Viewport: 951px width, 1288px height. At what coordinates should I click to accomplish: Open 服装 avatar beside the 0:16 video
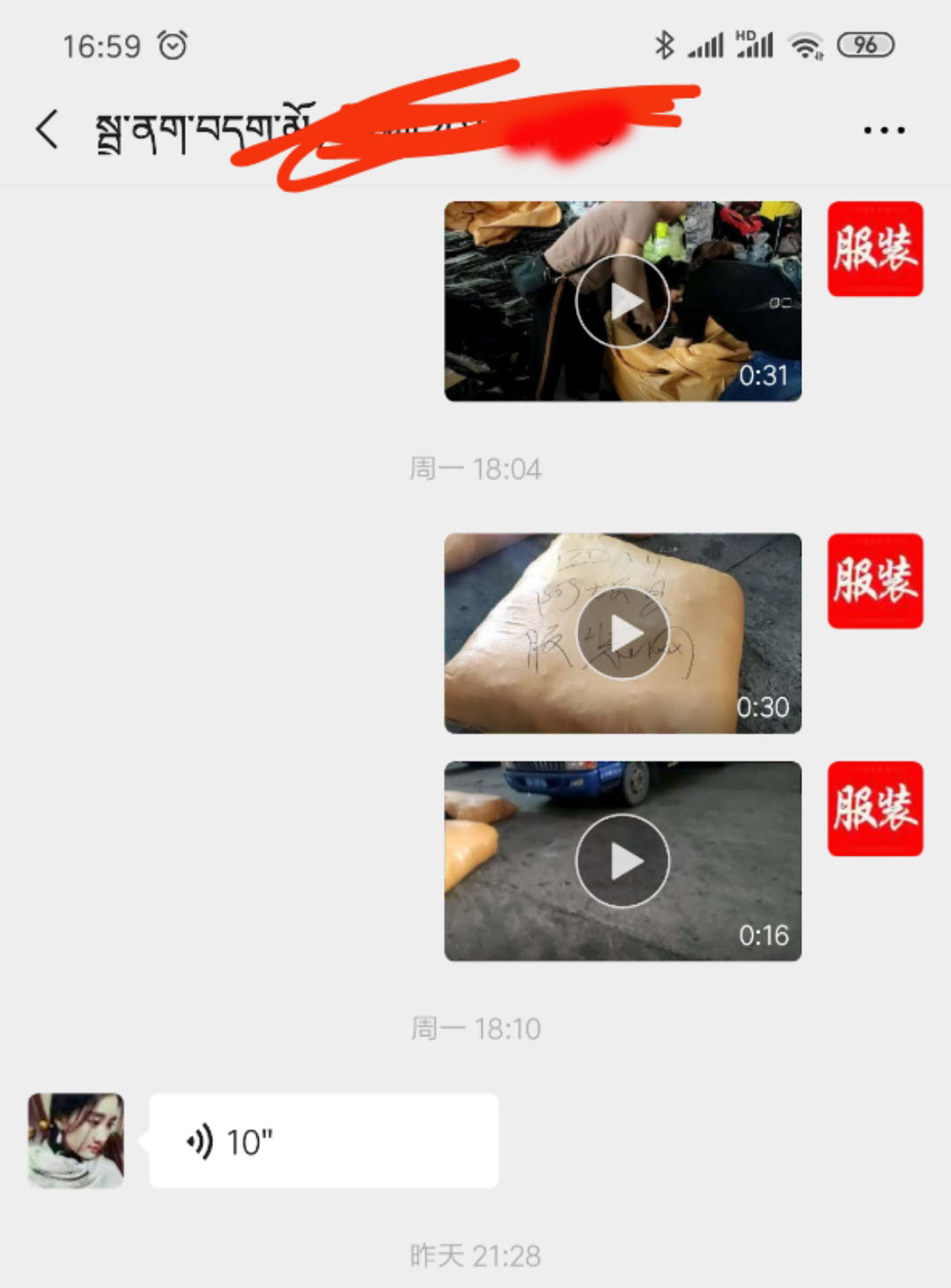tap(874, 809)
